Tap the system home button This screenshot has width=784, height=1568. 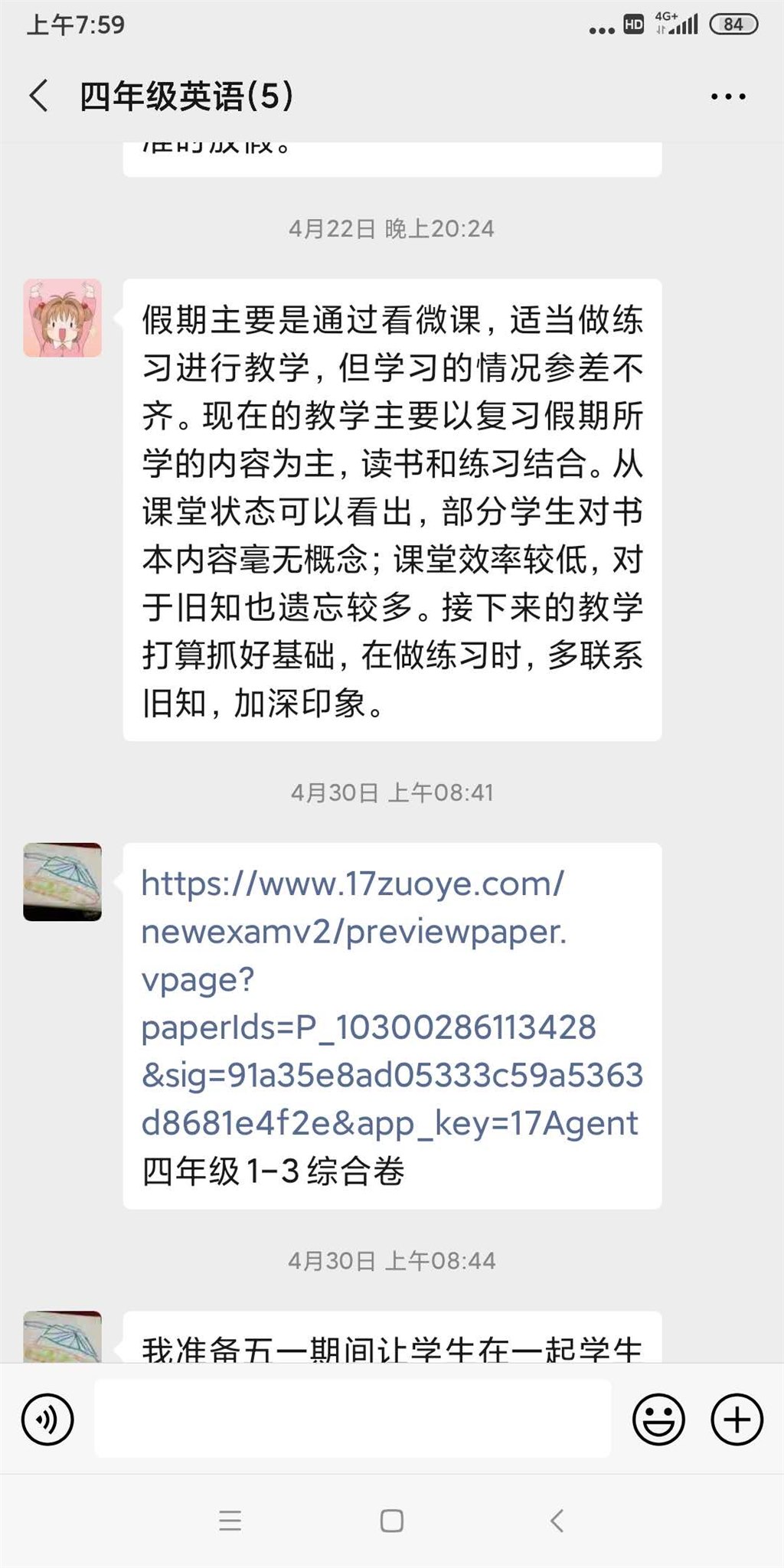[391, 1521]
